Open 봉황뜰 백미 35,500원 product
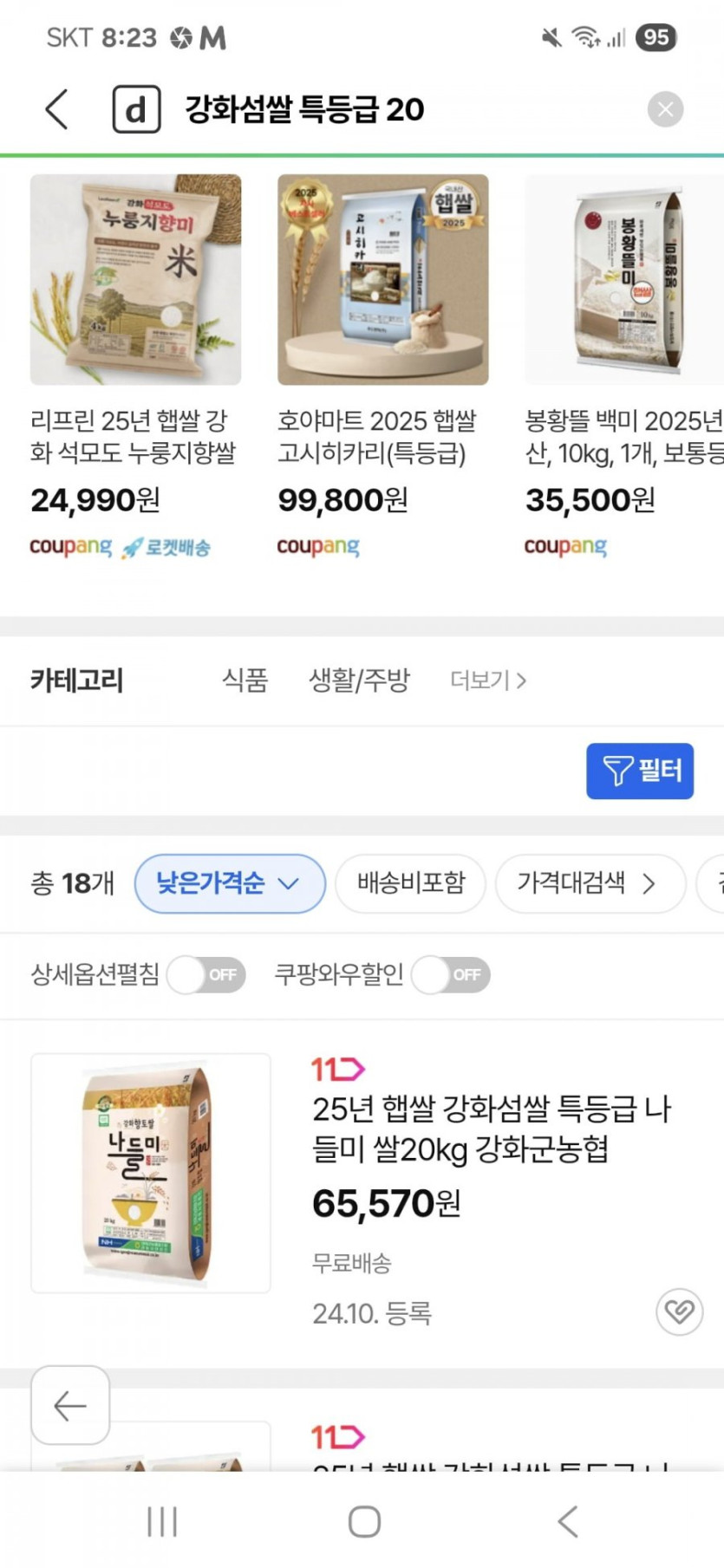Image resolution: width=724 pixels, height=1568 pixels. click(623, 364)
